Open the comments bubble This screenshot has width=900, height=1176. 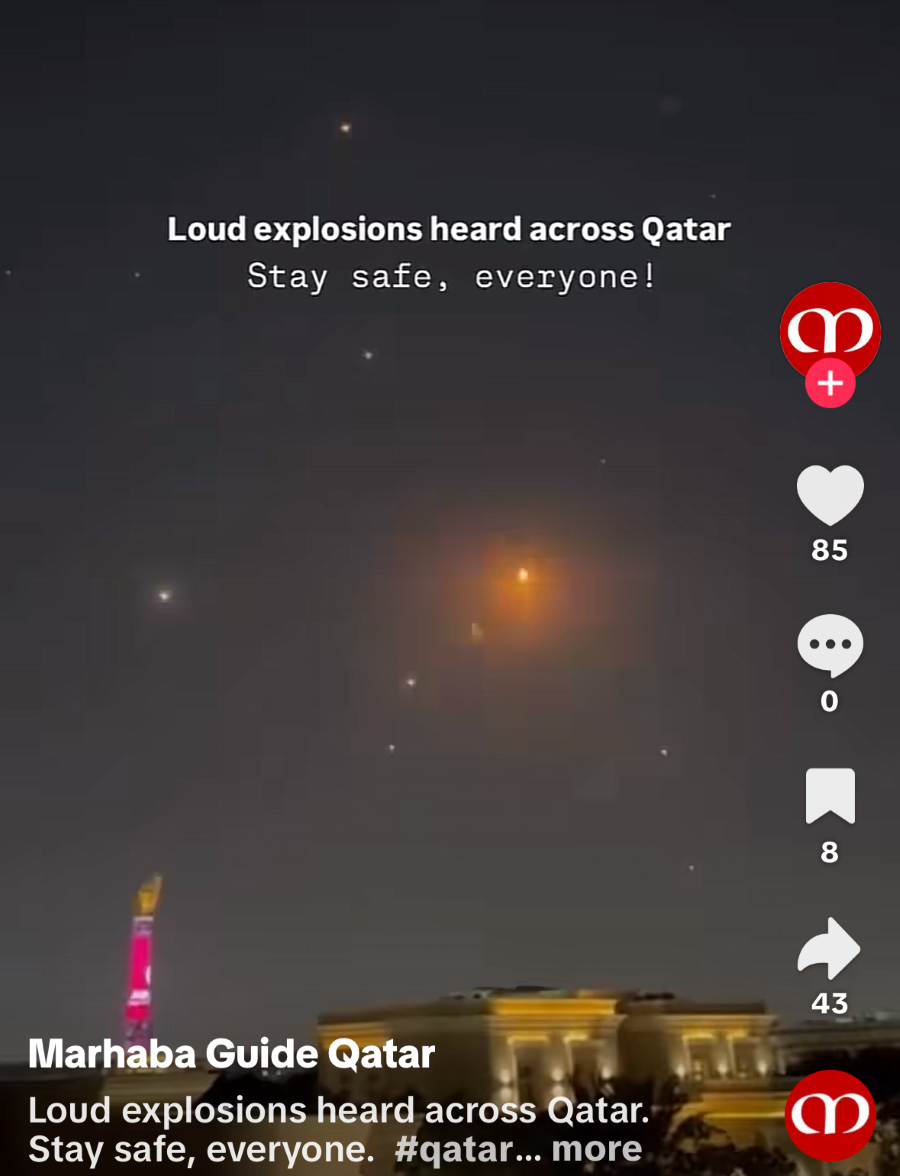click(829, 646)
